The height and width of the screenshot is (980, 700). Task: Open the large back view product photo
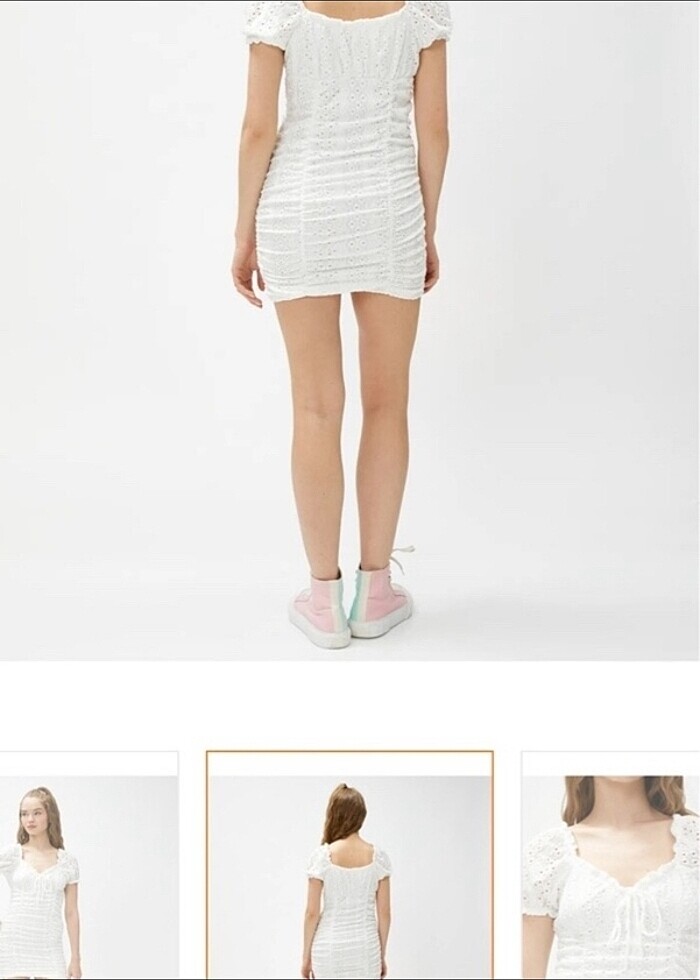point(349,330)
